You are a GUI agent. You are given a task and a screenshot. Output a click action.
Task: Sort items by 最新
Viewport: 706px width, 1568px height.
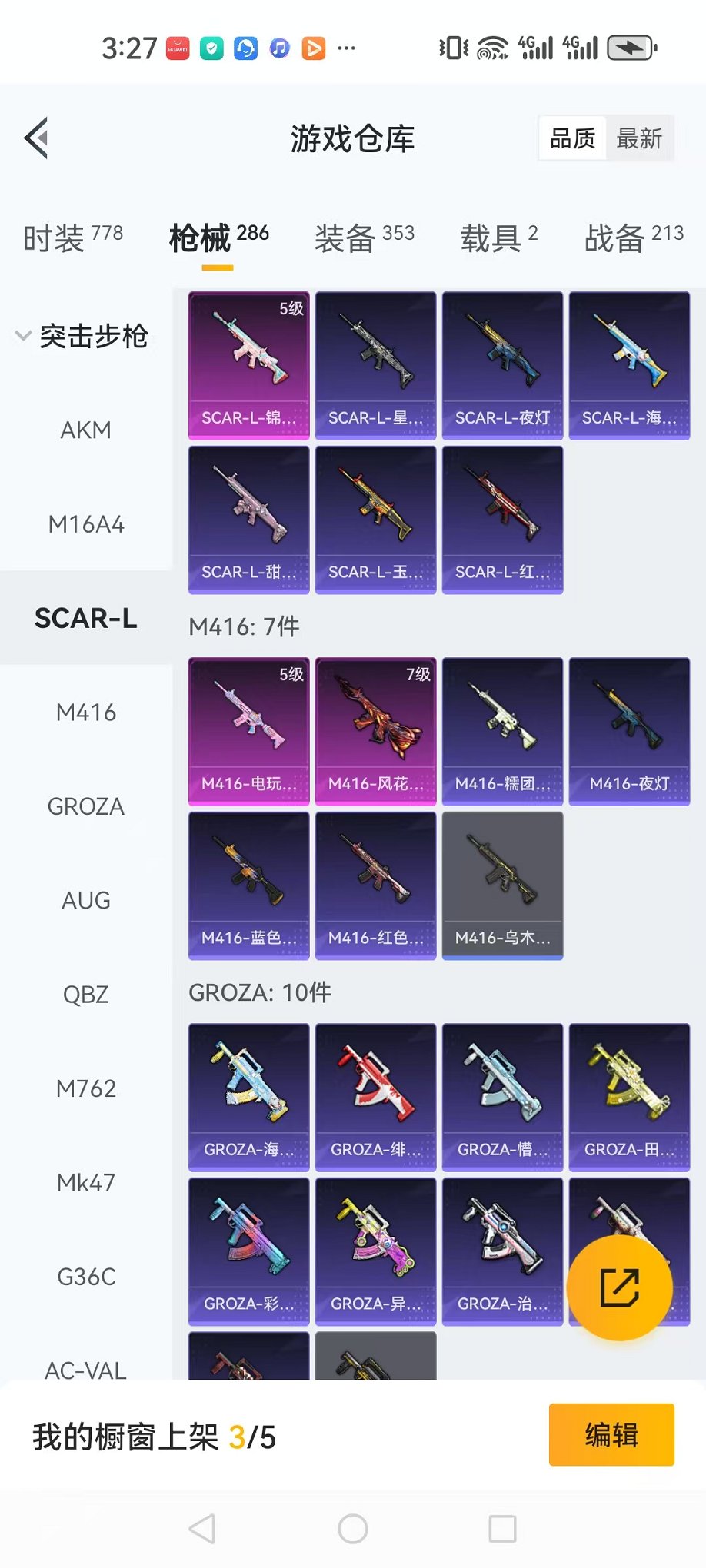coord(638,138)
